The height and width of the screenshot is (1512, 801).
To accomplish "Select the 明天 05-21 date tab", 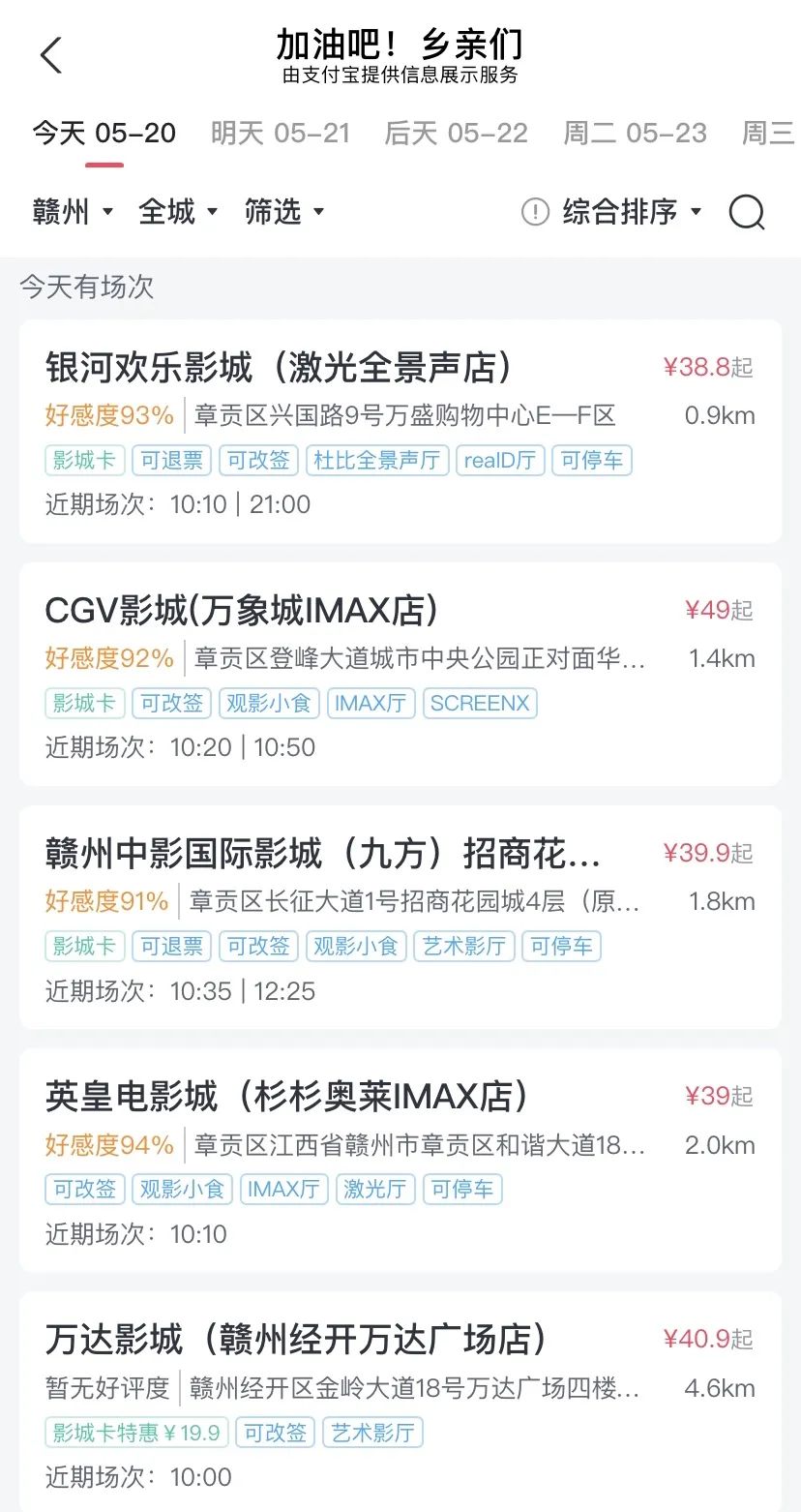I will click(281, 133).
